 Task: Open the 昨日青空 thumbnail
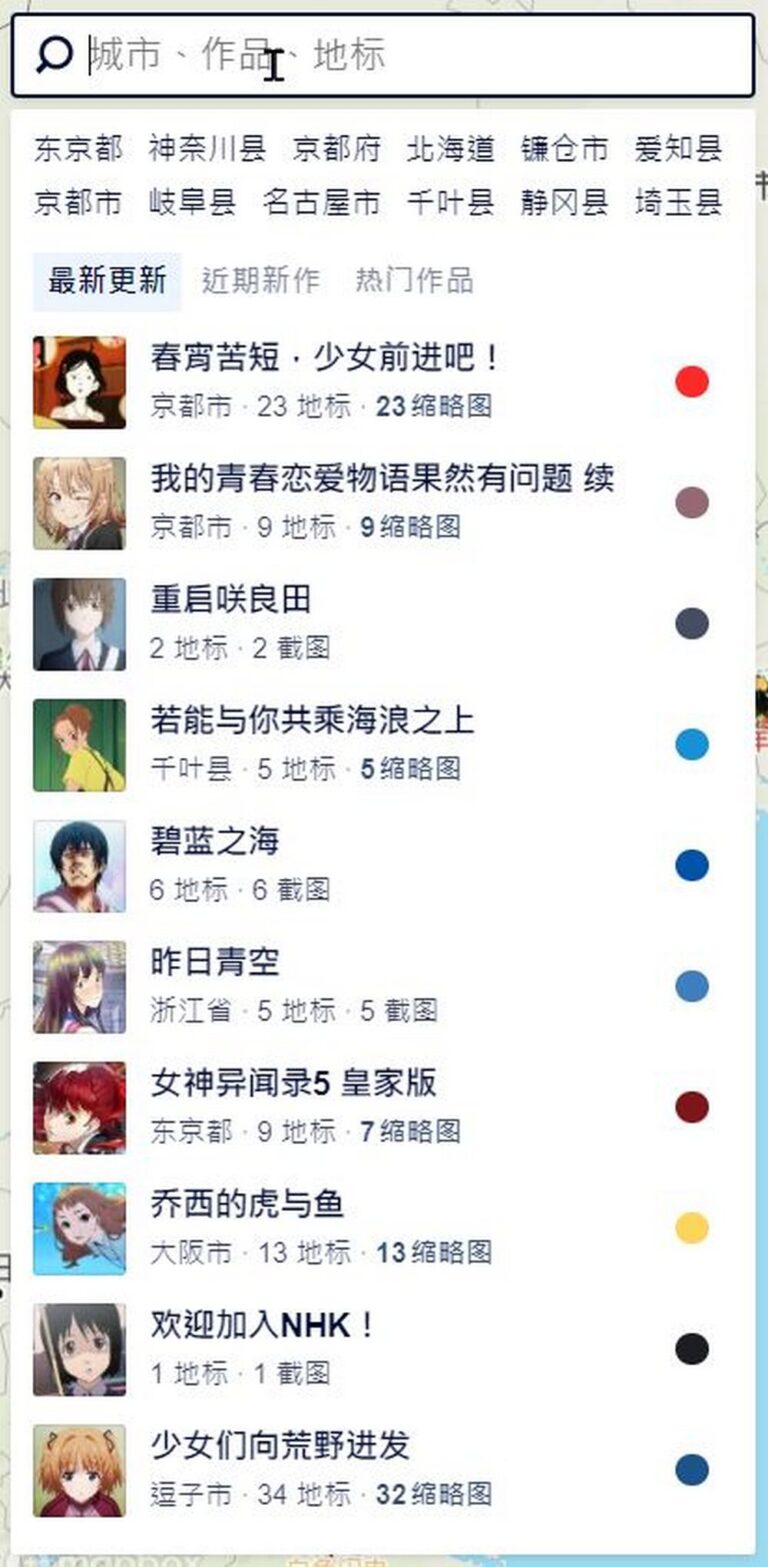(79, 986)
